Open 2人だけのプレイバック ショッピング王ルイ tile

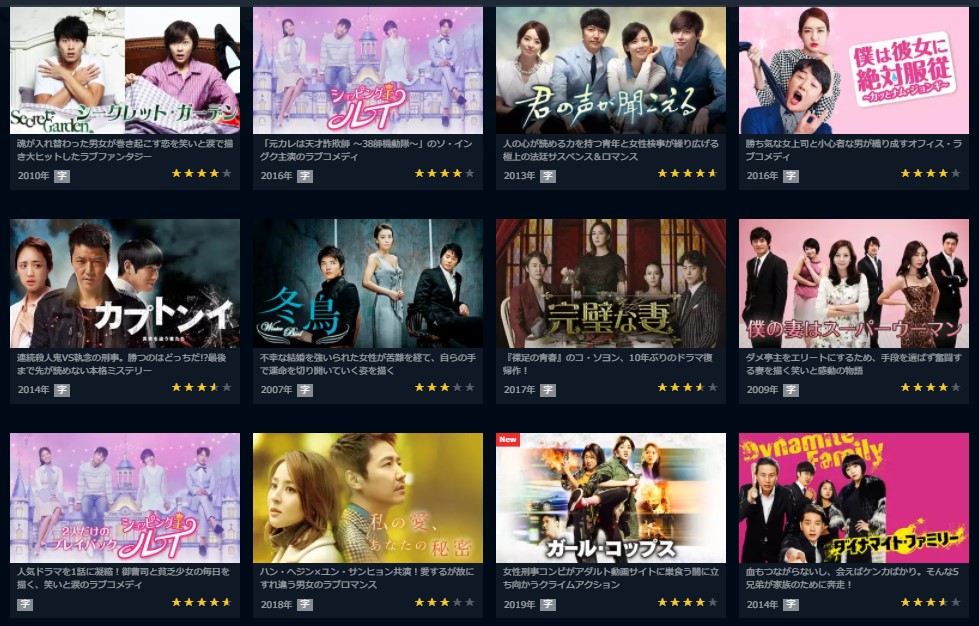point(125,498)
